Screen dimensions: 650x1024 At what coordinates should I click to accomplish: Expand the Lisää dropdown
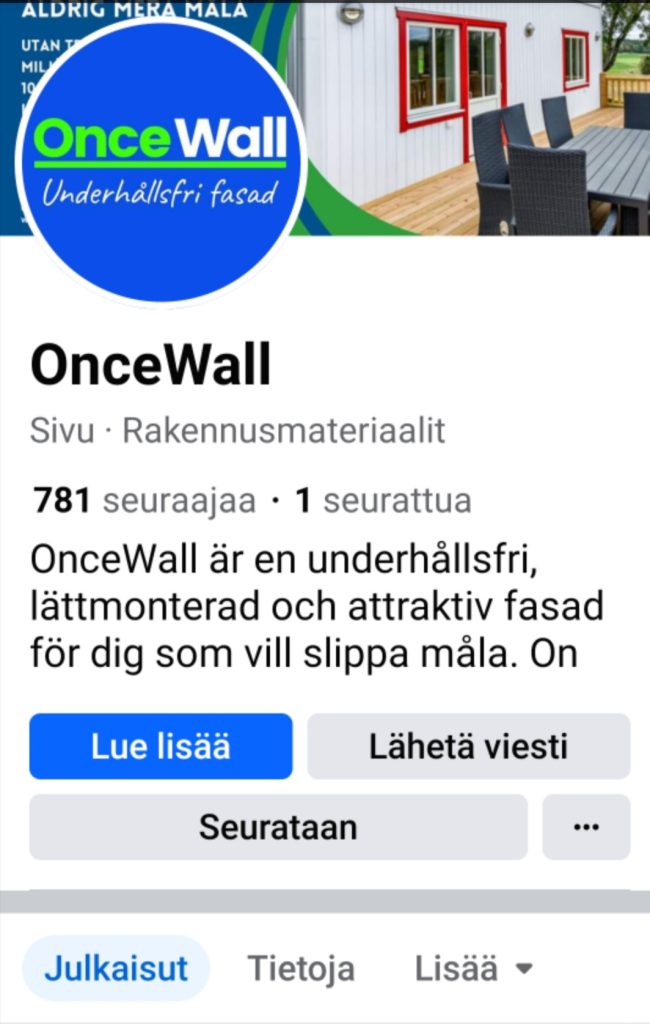(x=474, y=968)
